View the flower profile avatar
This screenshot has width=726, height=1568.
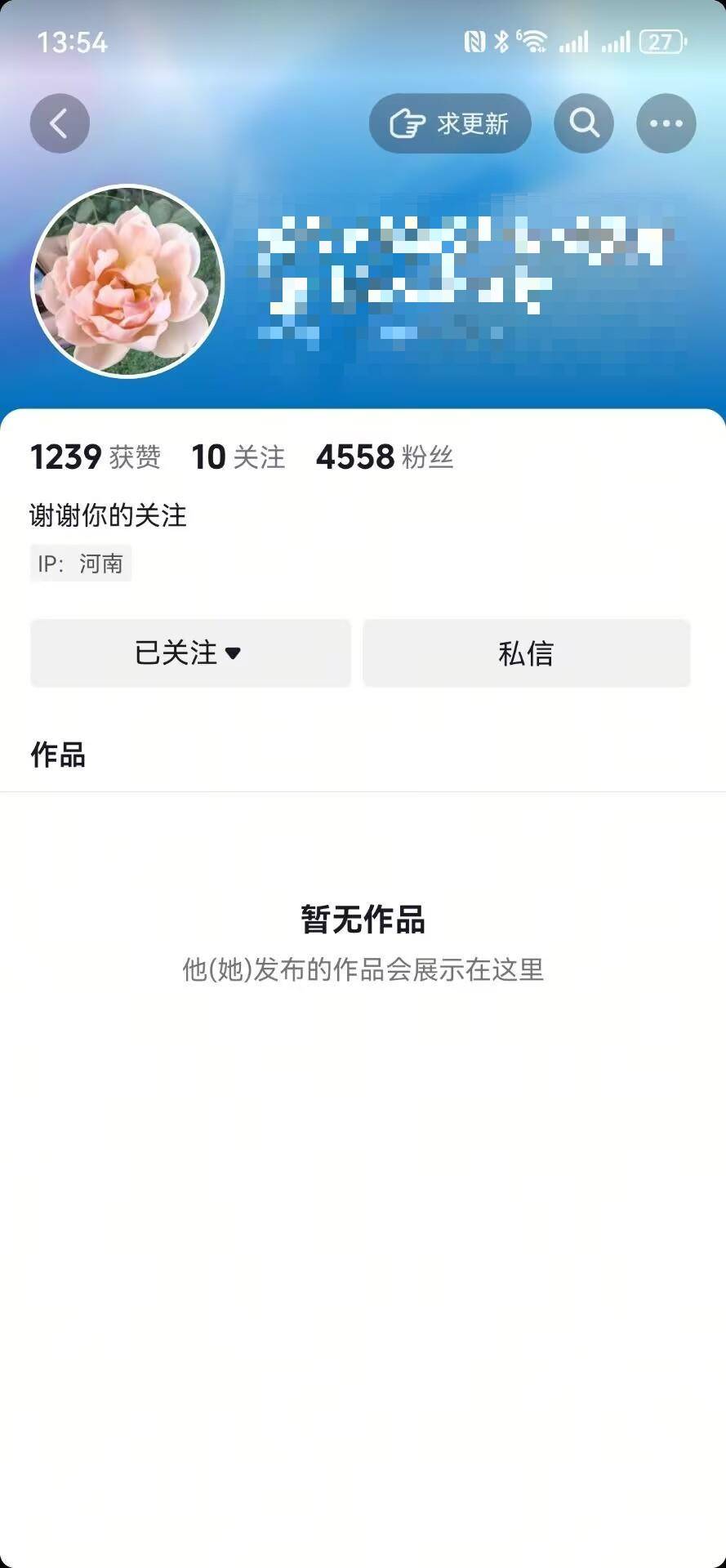[x=127, y=281]
